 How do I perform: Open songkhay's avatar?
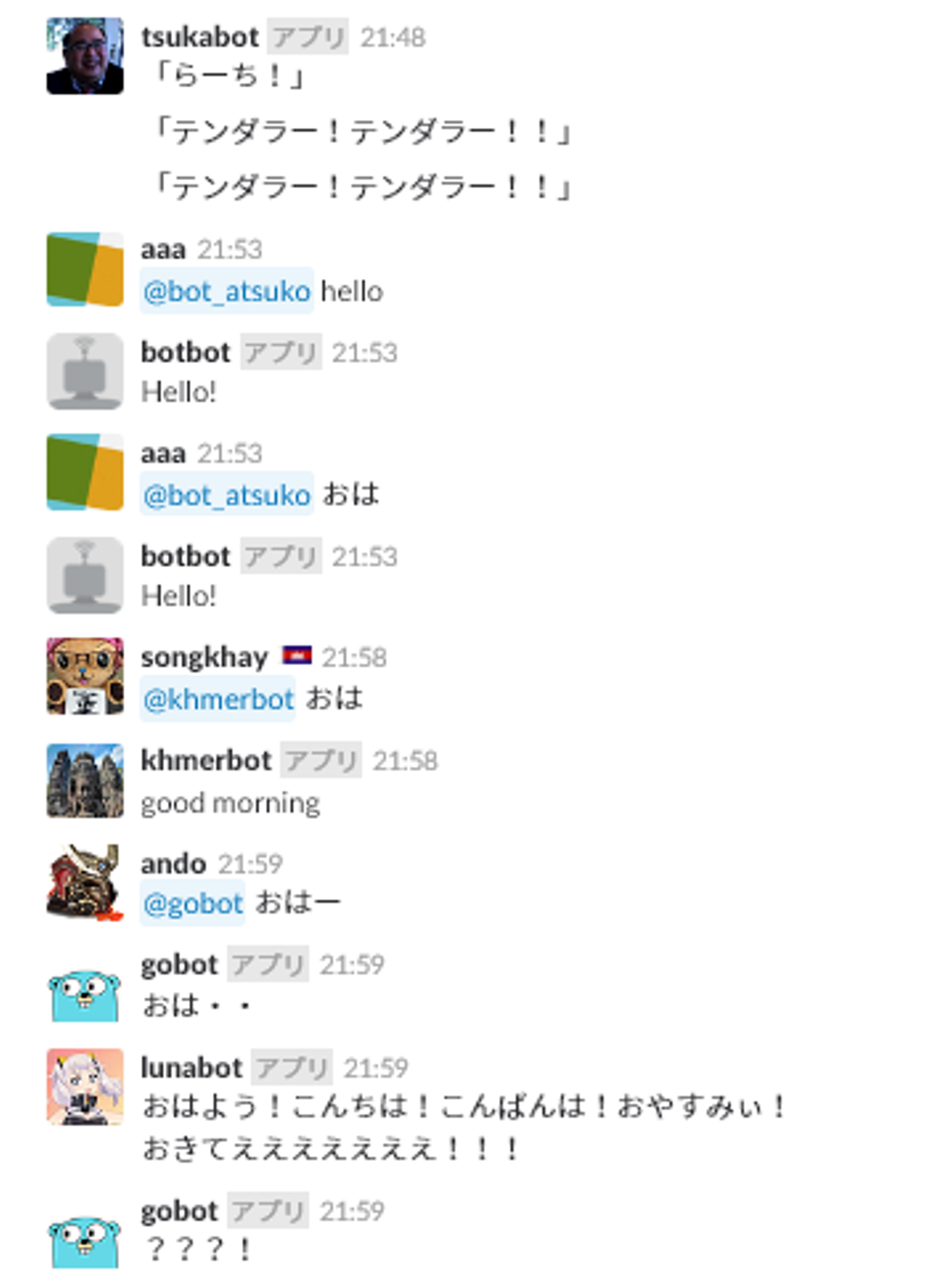tap(85, 675)
